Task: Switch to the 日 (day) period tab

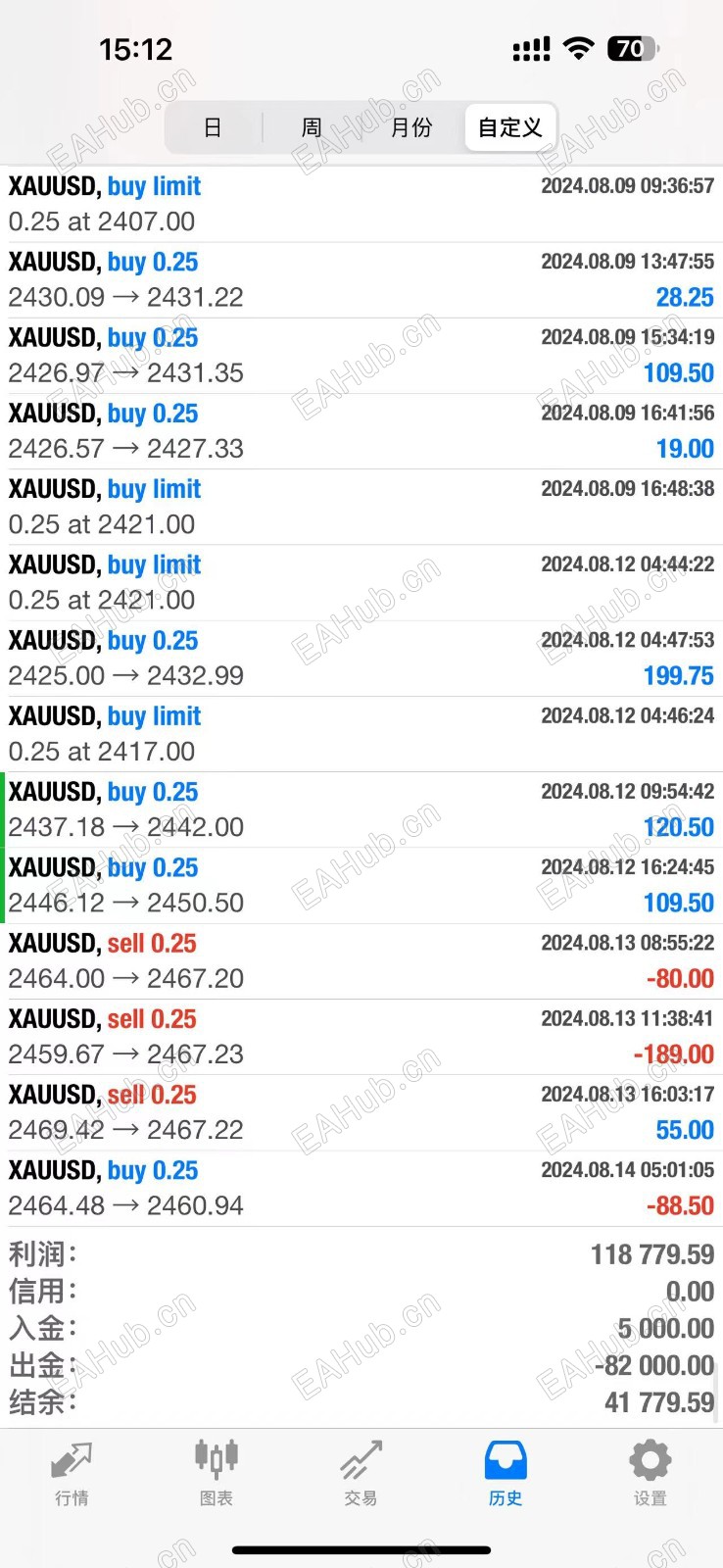Action: tap(213, 127)
